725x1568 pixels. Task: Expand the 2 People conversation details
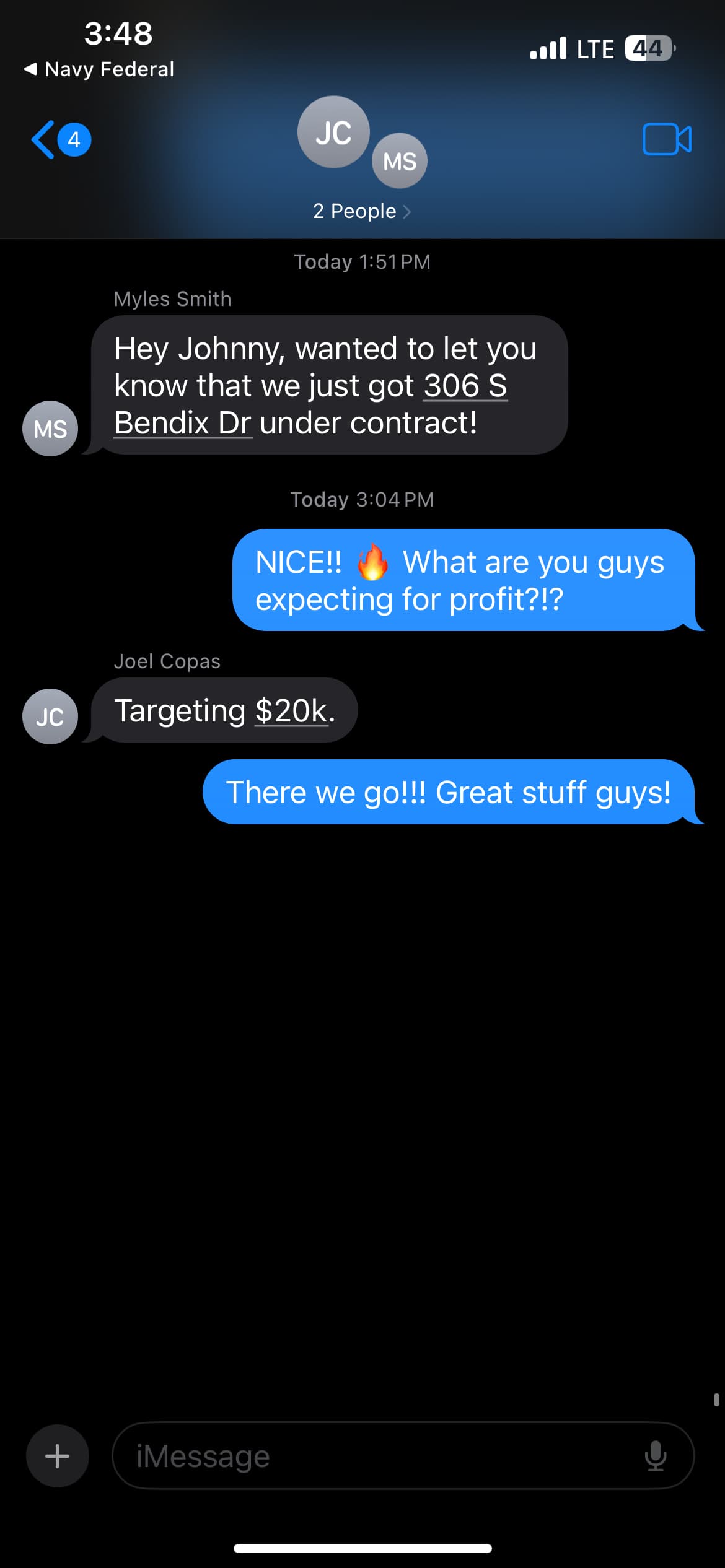click(x=354, y=211)
